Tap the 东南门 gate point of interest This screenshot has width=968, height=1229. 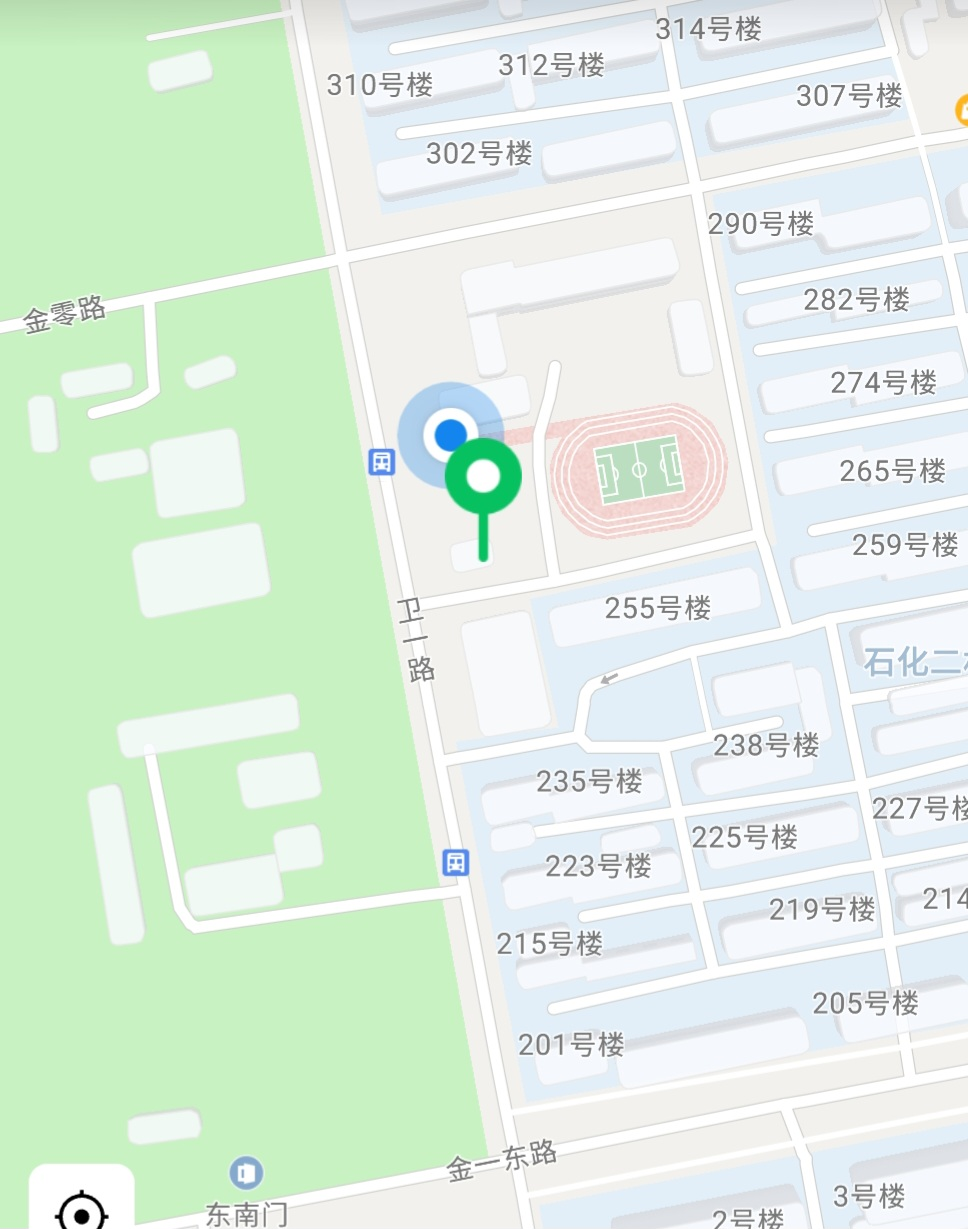246,1172
